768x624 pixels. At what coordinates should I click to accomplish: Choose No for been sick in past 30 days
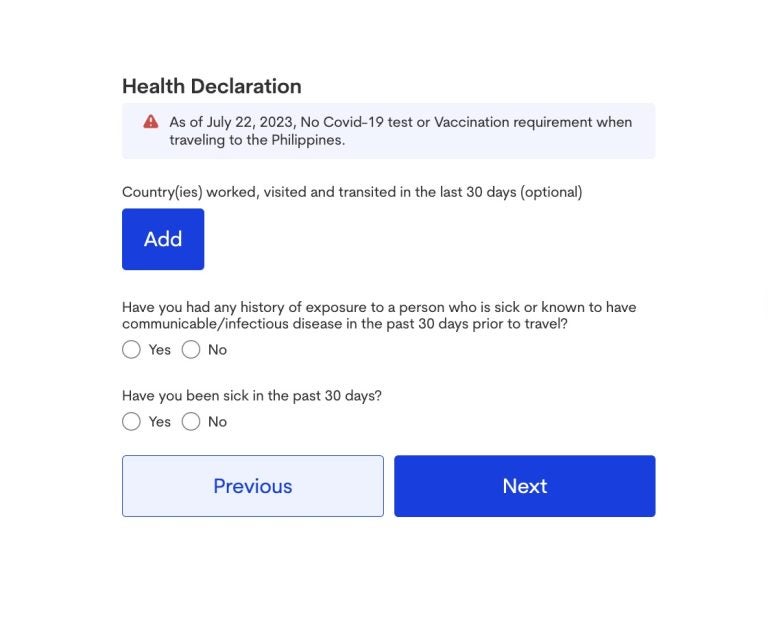pos(191,422)
